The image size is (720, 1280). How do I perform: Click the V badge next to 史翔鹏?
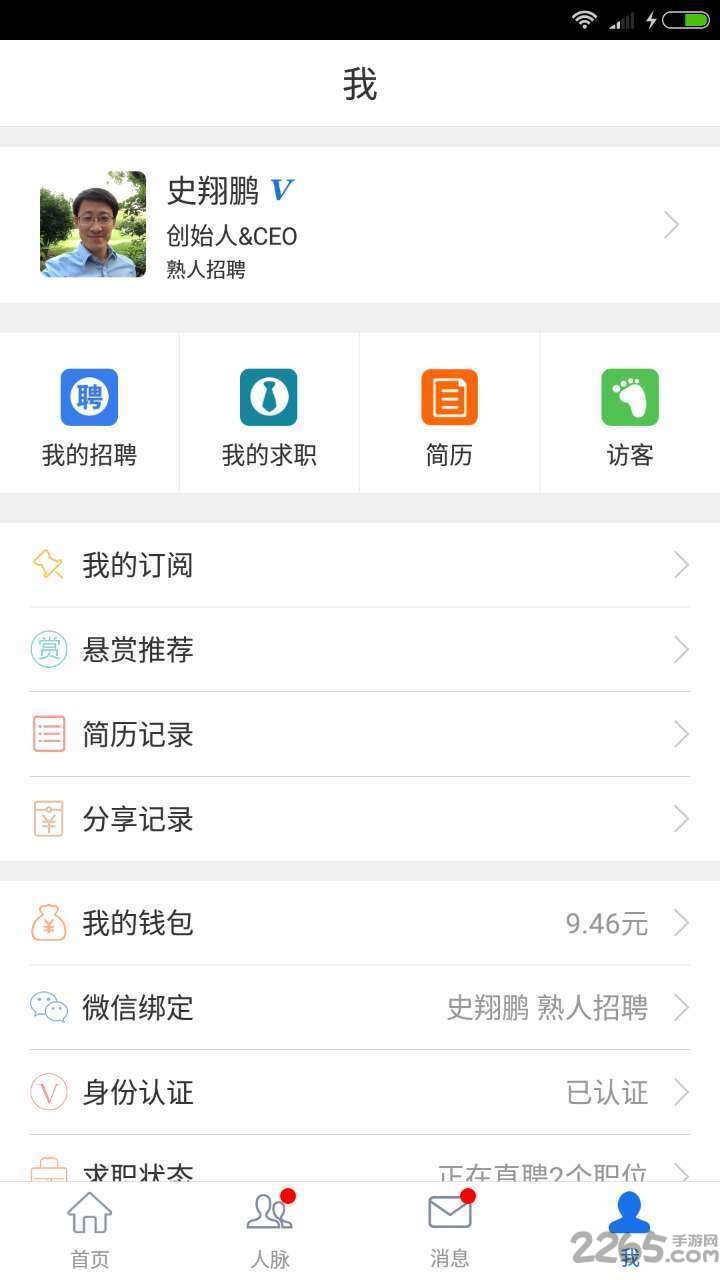coord(283,190)
